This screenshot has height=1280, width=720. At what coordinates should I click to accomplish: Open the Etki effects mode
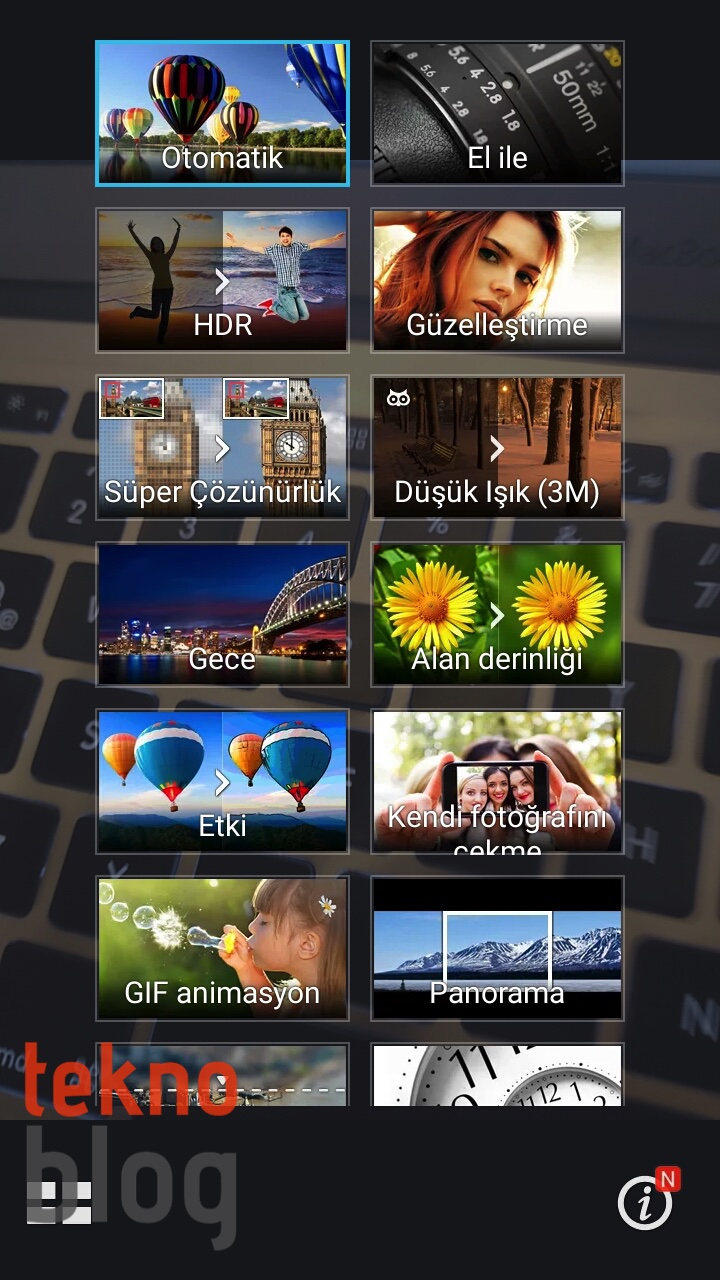tap(222, 781)
